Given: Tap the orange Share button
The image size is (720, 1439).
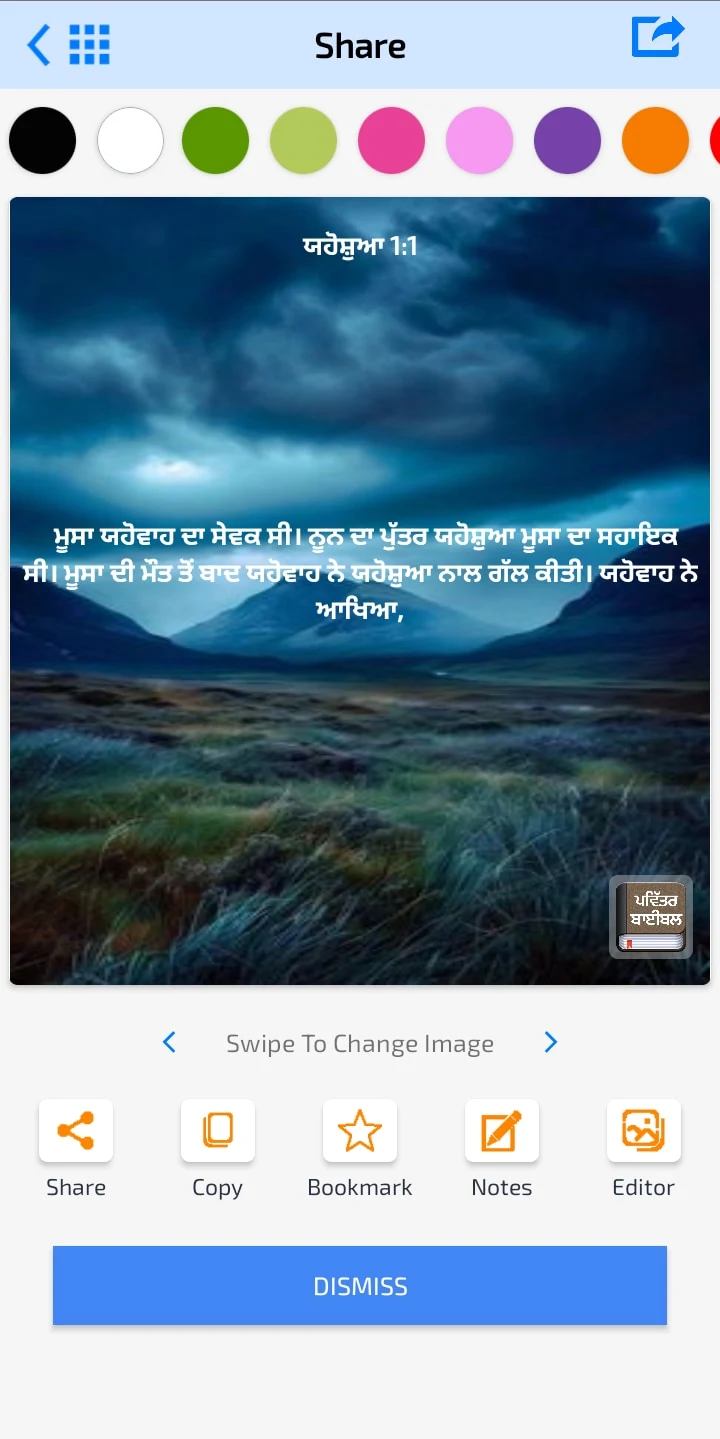Looking at the screenshot, I should tap(76, 1131).
